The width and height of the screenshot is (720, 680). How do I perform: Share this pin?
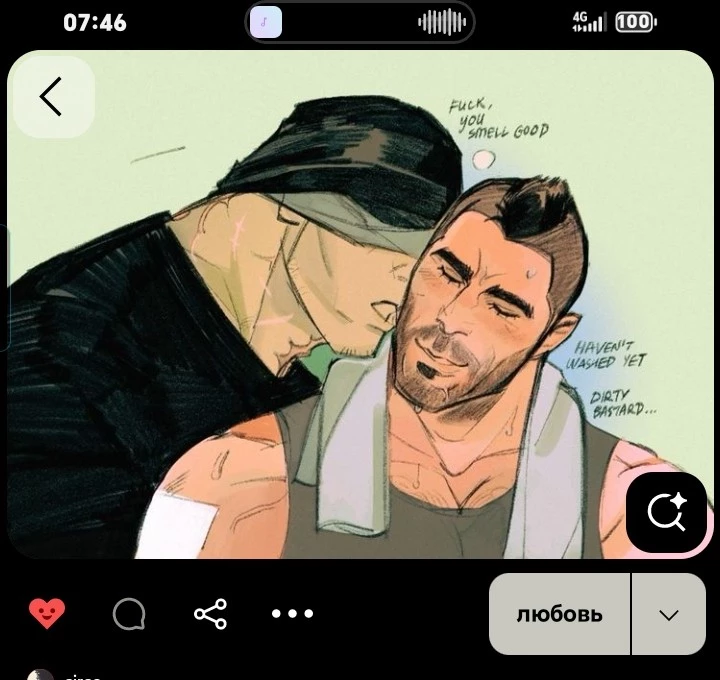[210, 614]
